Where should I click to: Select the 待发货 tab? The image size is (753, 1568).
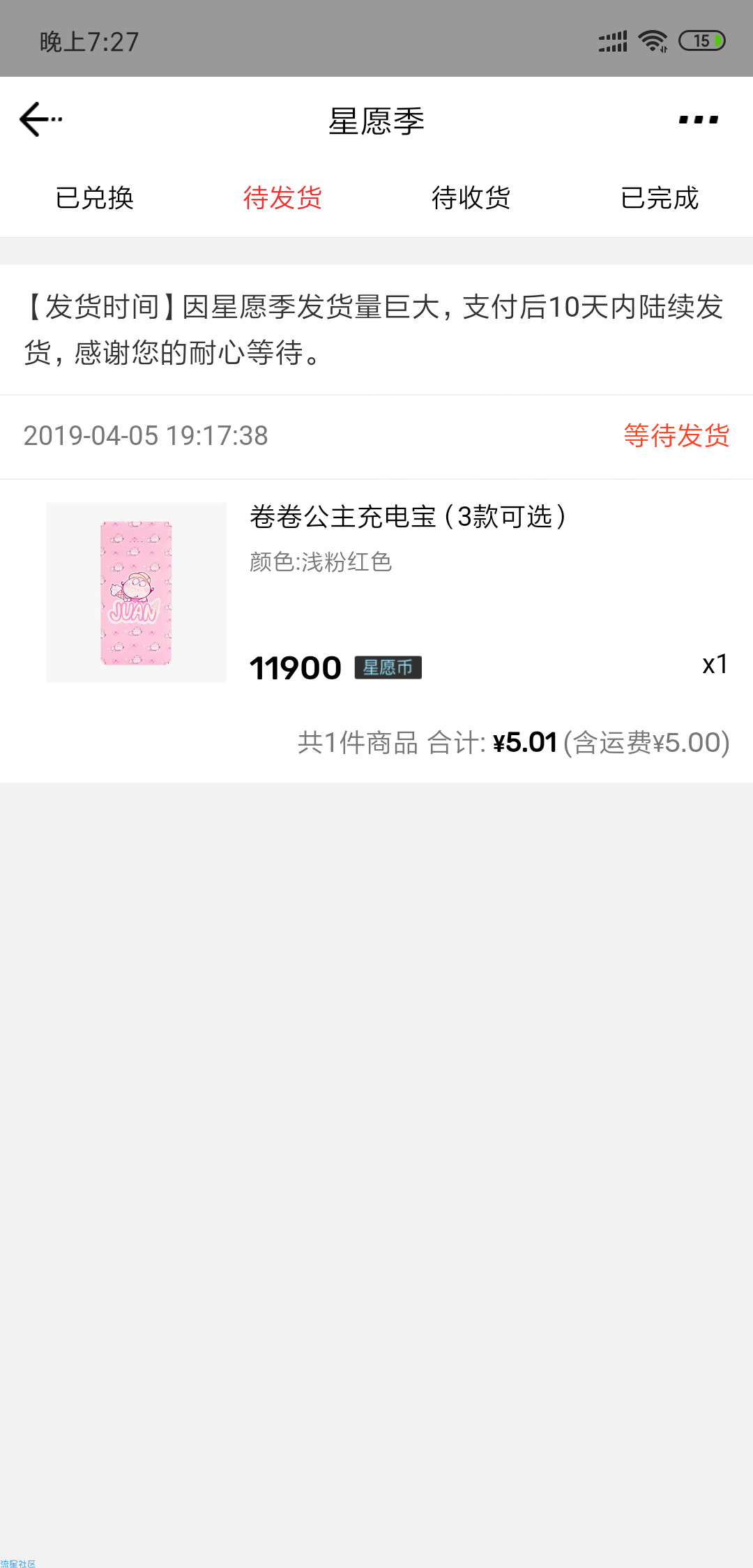click(282, 198)
